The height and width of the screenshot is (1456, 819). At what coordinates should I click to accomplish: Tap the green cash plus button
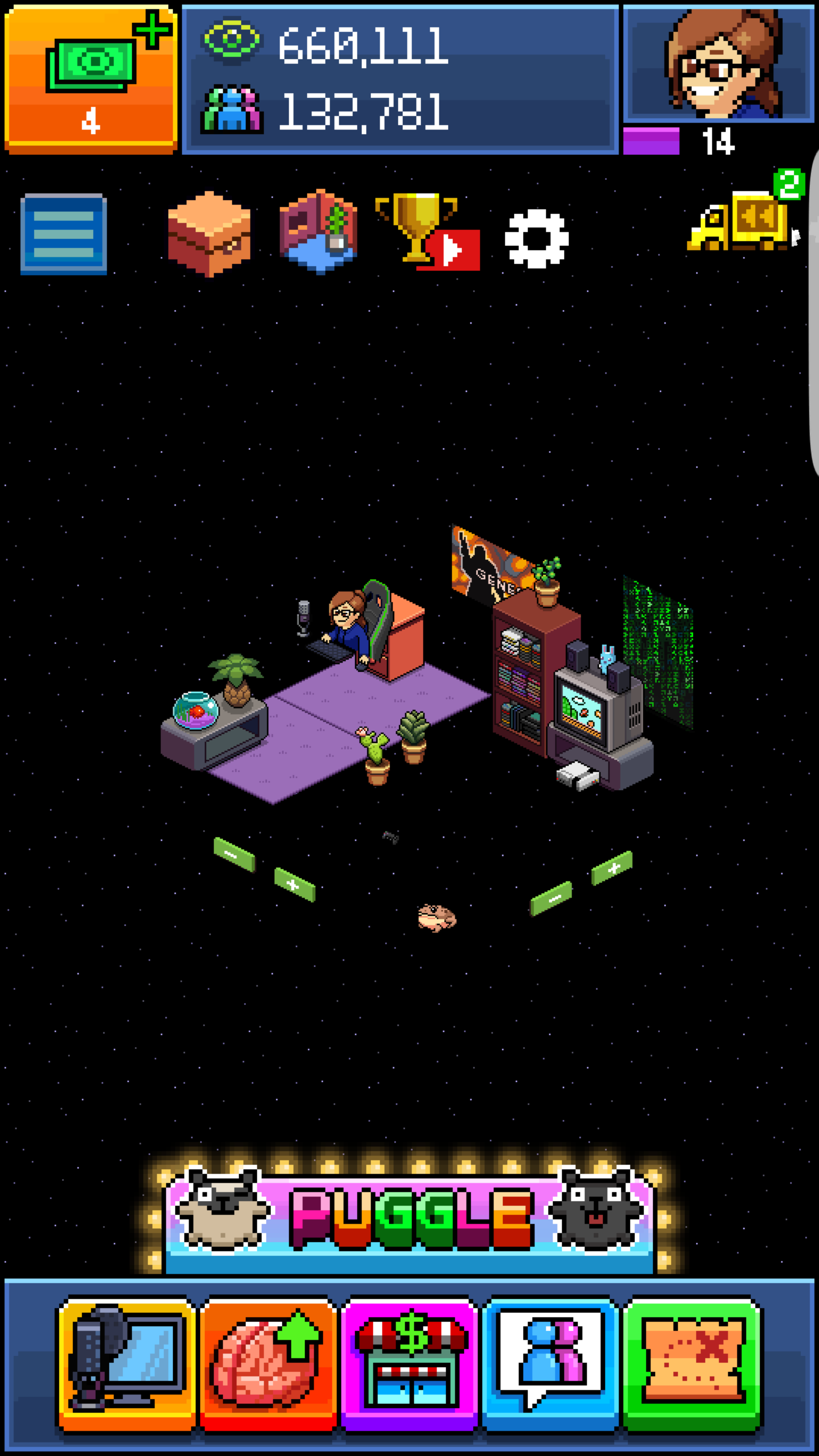(91, 80)
